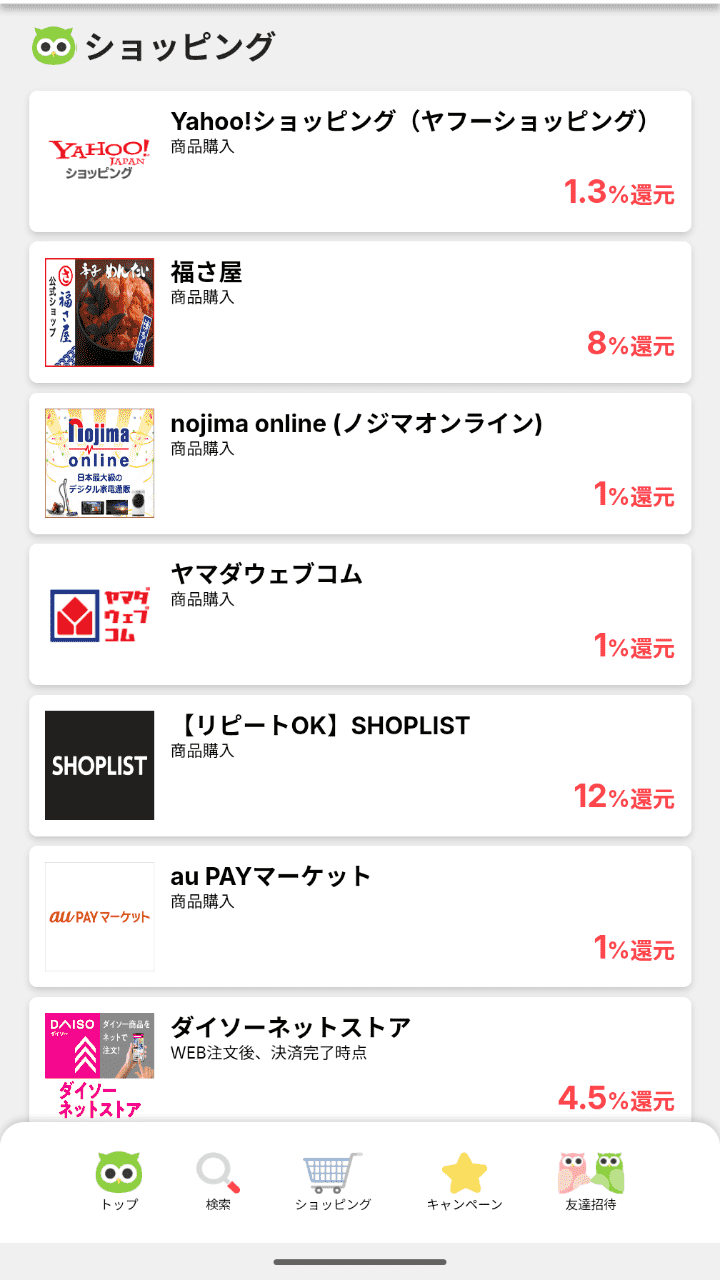Tap the SHOPLIST black thumbnail image
The width and height of the screenshot is (720, 1280).
pos(98,765)
